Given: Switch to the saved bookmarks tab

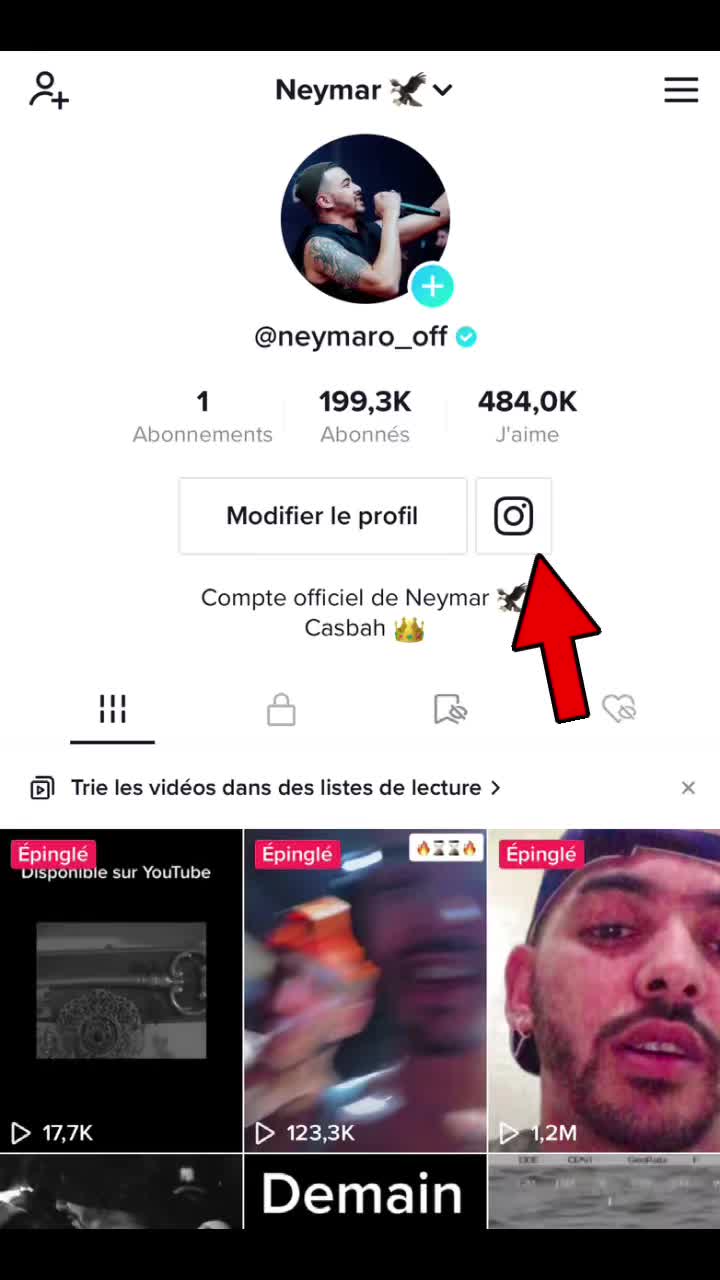Looking at the screenshot, I should coord(450,710).
